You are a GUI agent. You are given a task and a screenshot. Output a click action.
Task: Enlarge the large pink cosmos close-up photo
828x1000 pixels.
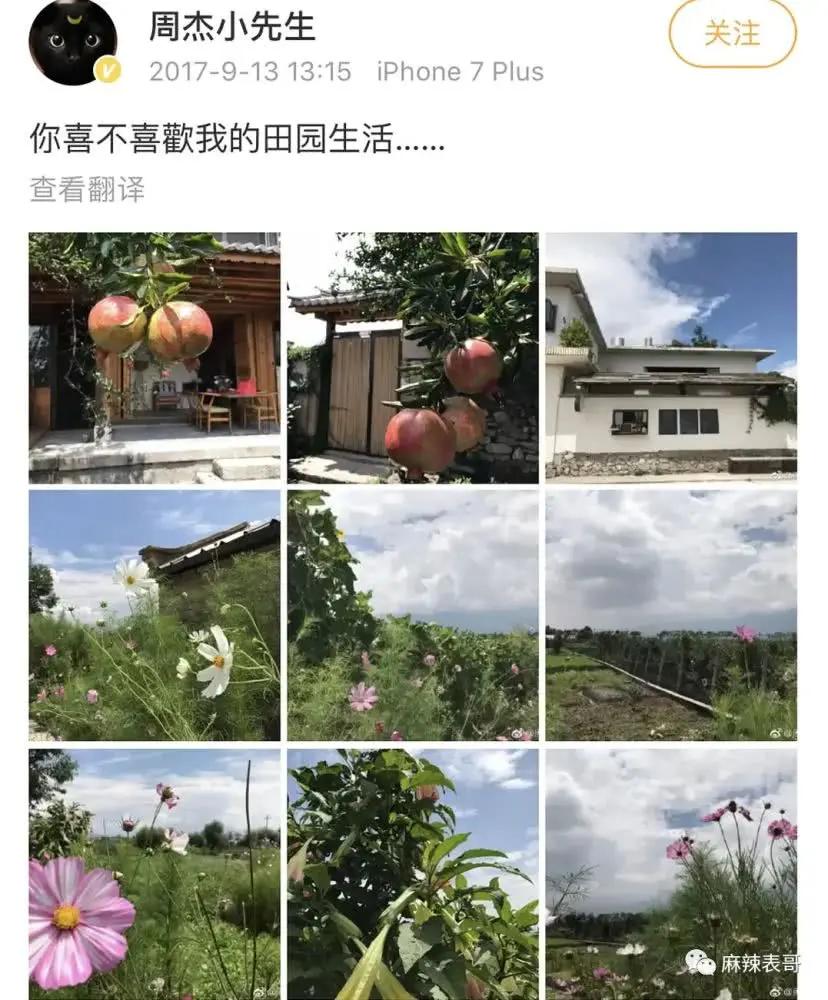click(154, 874)
